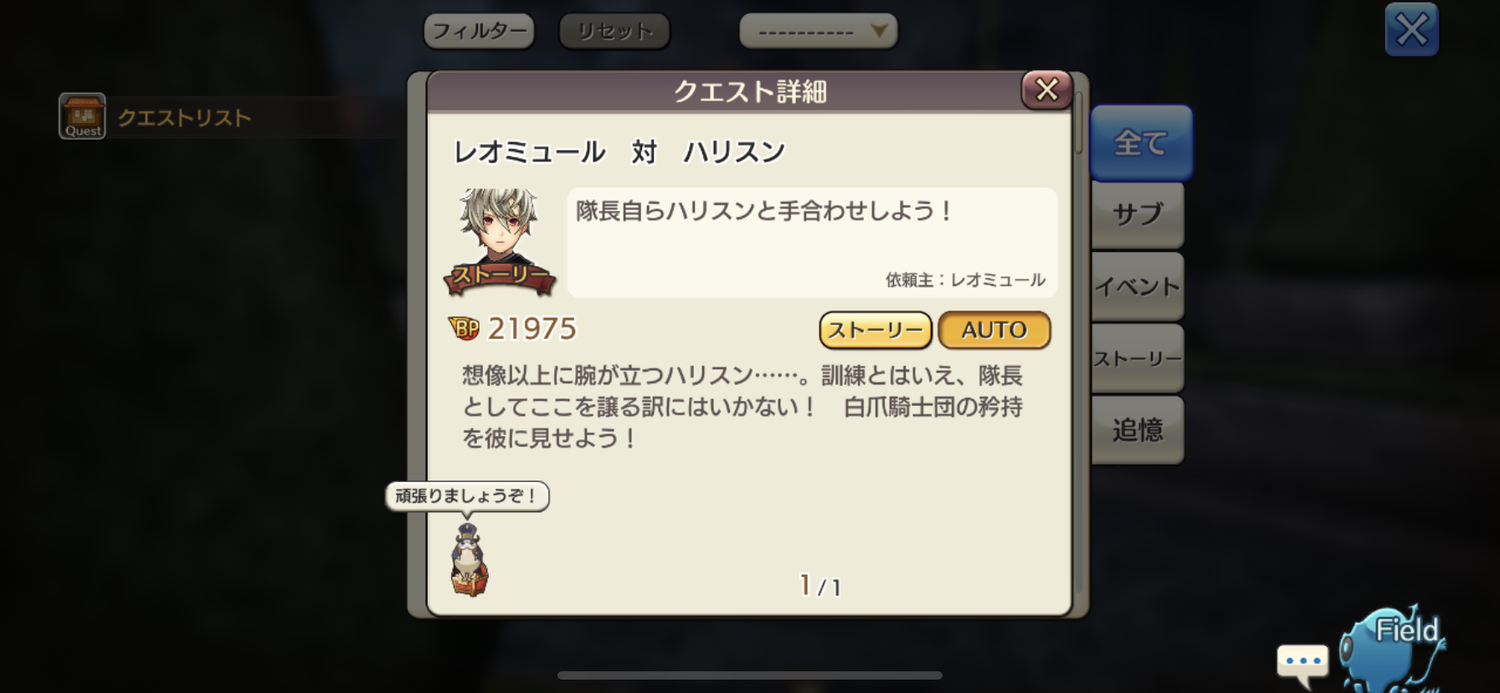Screen dimensions: 1500x693
Task: Tap the リセット button
Action: pos(614,31)
